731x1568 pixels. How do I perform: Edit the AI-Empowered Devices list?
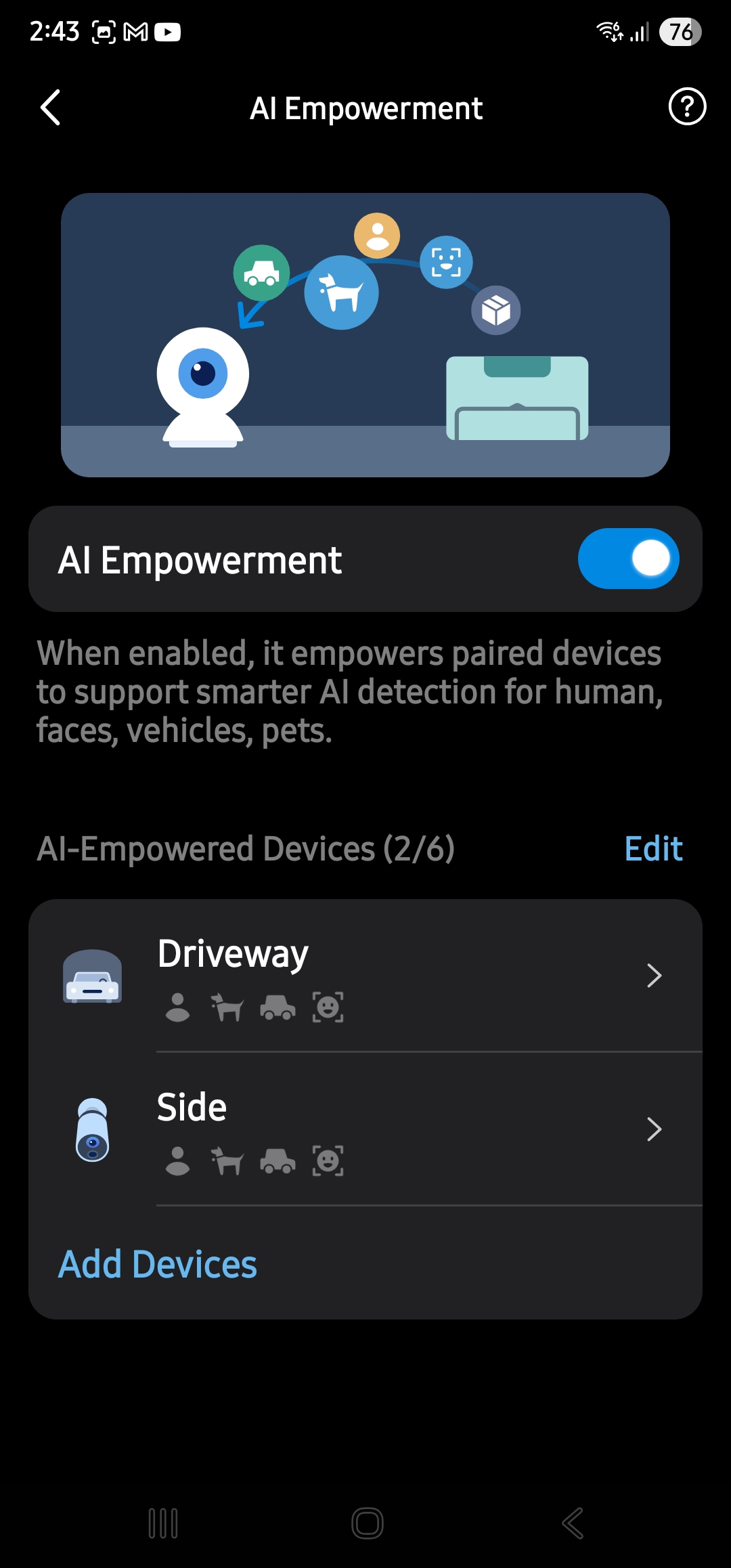pyautogui.click(x=653, y=849)
